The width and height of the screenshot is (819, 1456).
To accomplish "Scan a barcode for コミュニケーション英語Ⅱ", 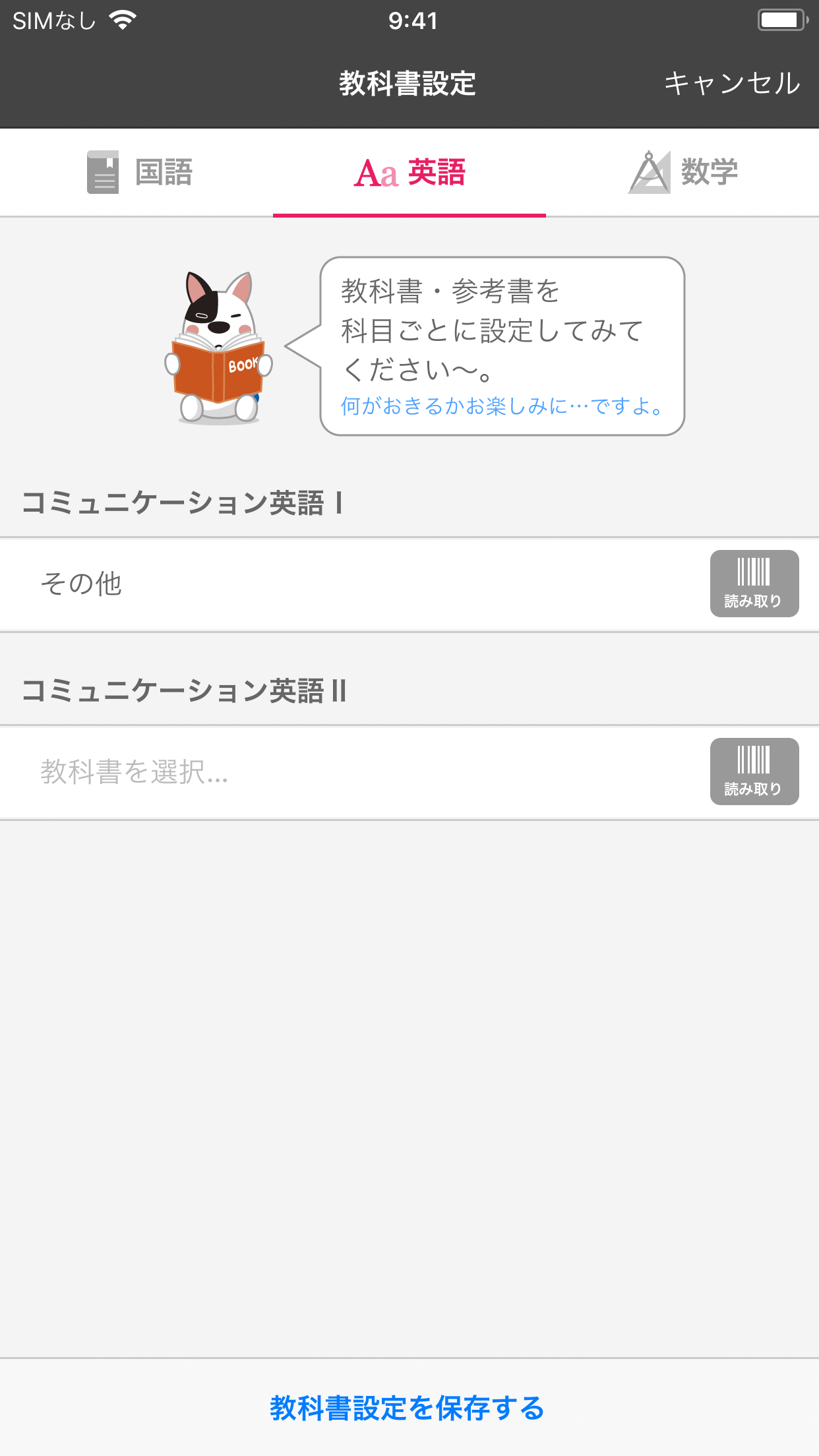I will point(754,771).
